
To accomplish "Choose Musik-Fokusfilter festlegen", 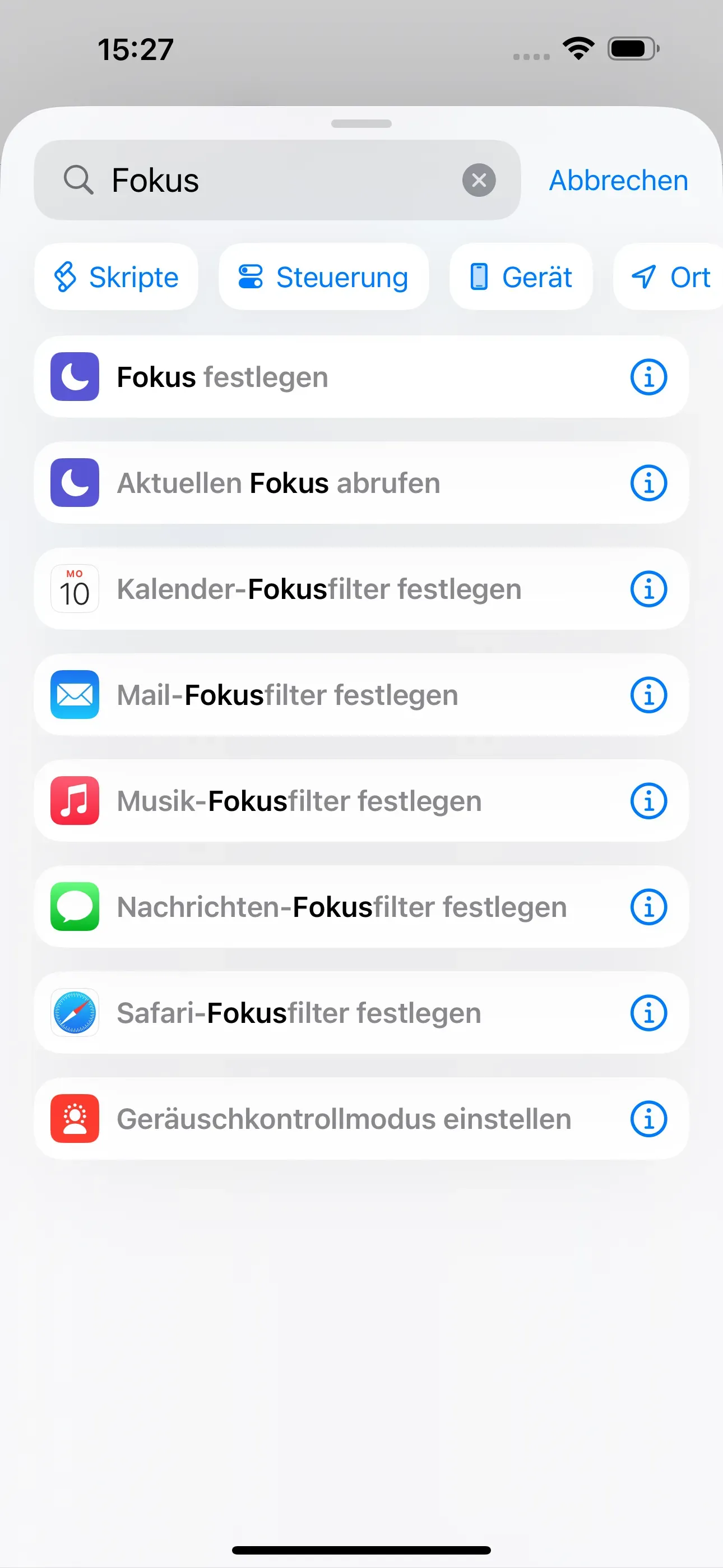I will 361,800.
